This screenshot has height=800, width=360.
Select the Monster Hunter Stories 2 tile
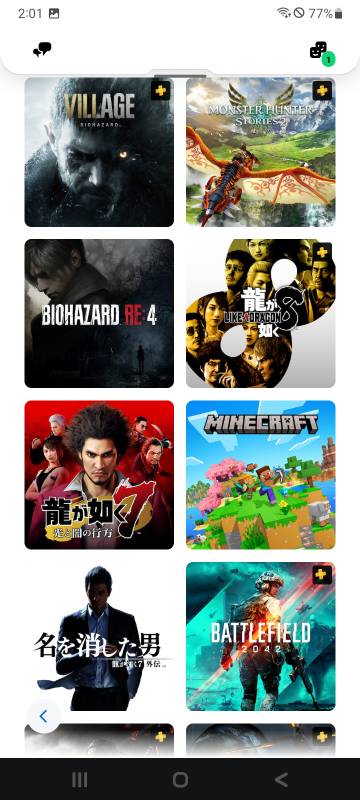(x=261, y=152)
